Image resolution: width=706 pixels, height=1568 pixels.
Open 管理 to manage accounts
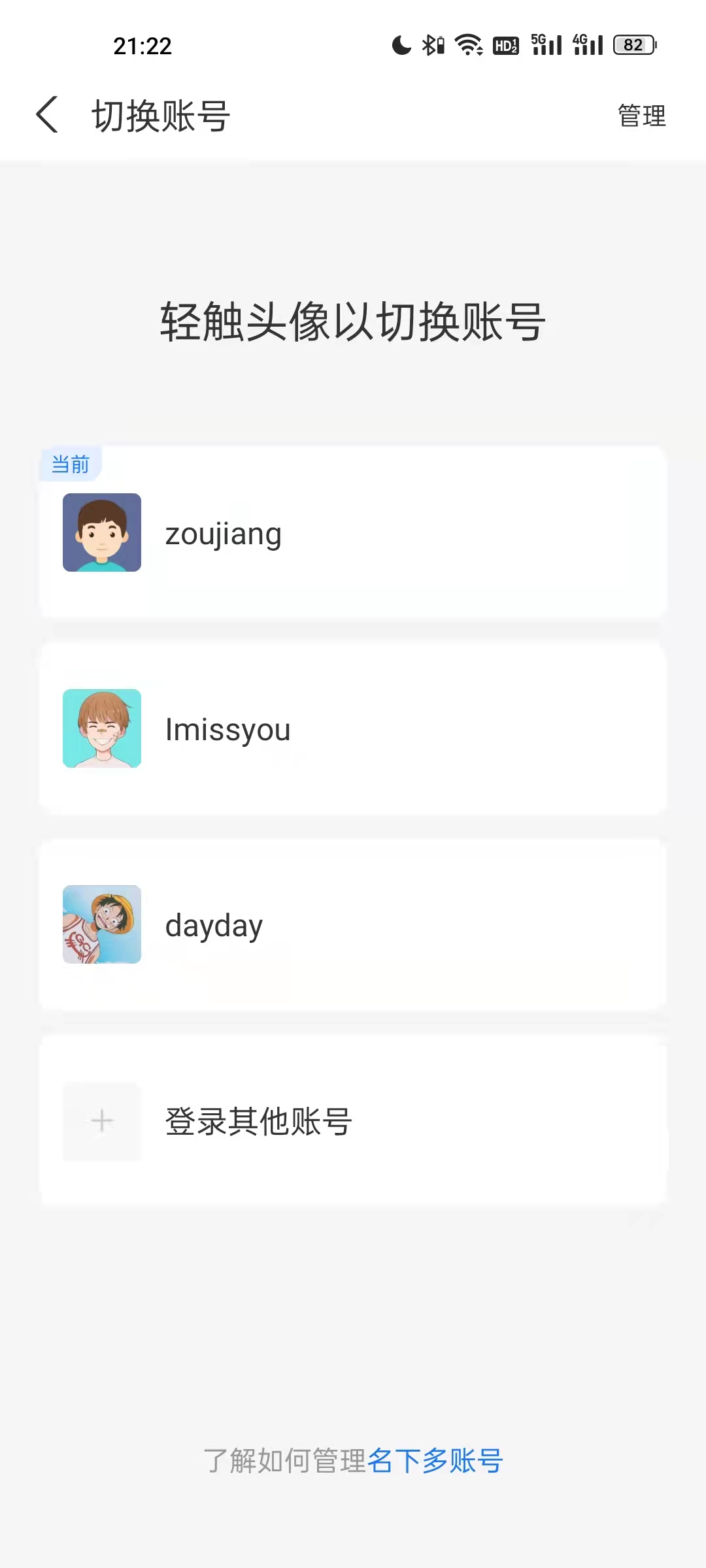tap(642, 116)
